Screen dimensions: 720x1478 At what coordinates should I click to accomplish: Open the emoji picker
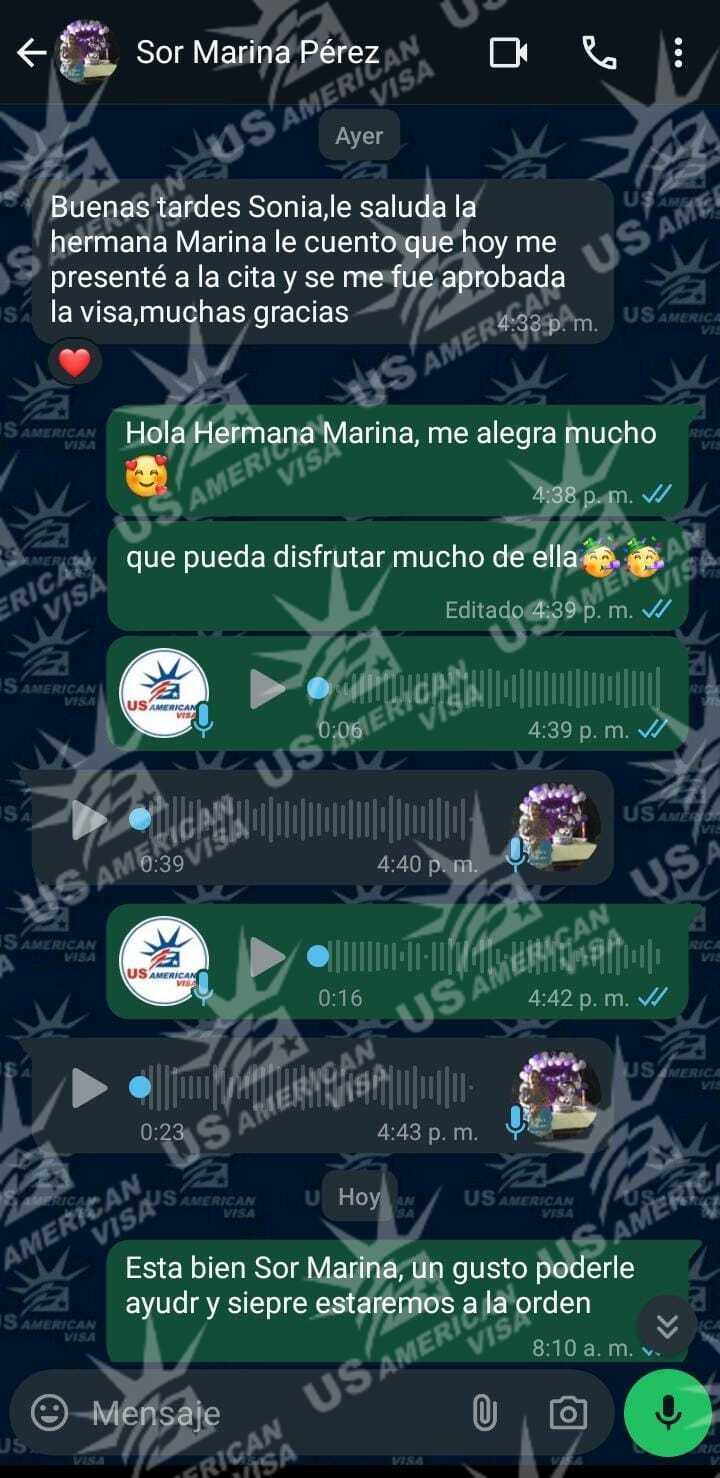coord(49,1412)
